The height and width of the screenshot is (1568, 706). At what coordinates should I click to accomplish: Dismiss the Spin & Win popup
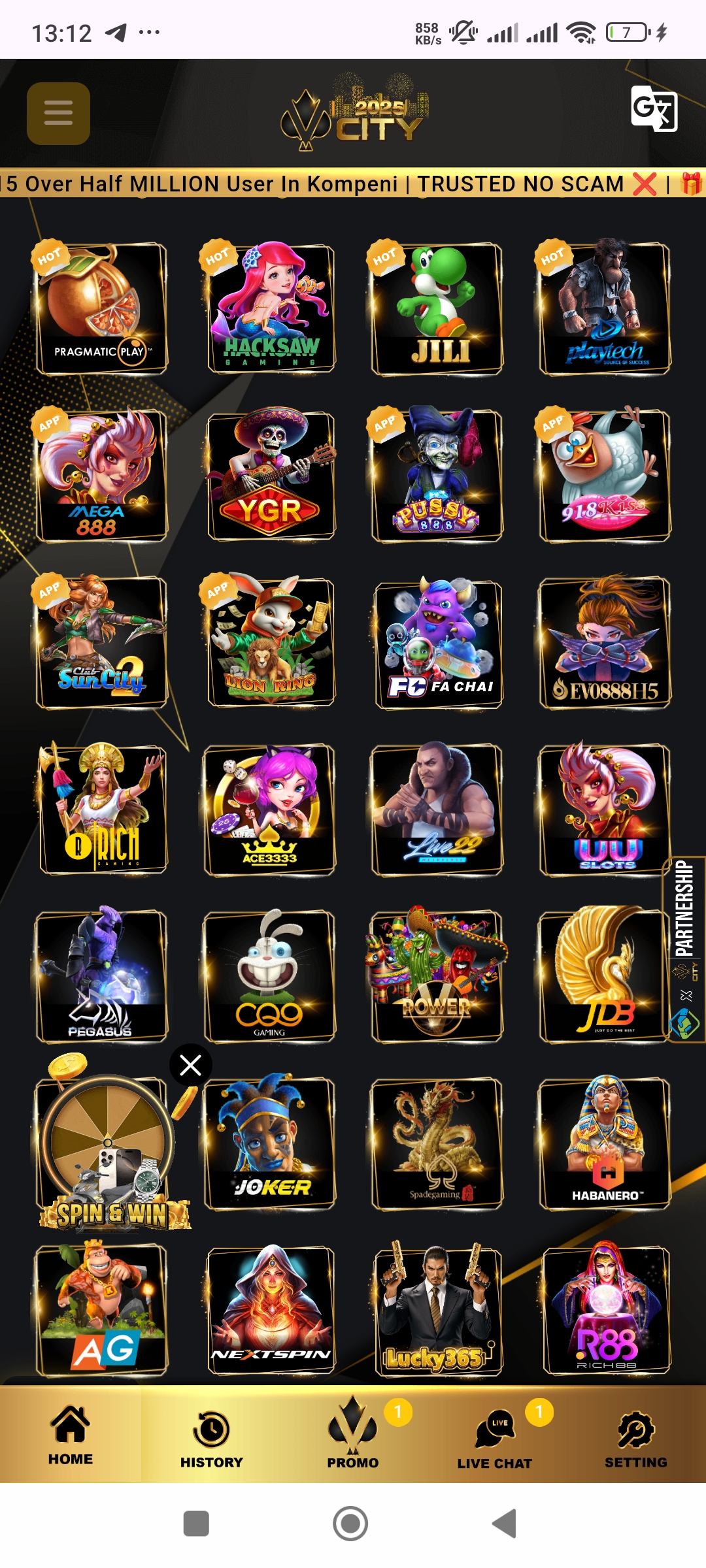[190, 1065]
